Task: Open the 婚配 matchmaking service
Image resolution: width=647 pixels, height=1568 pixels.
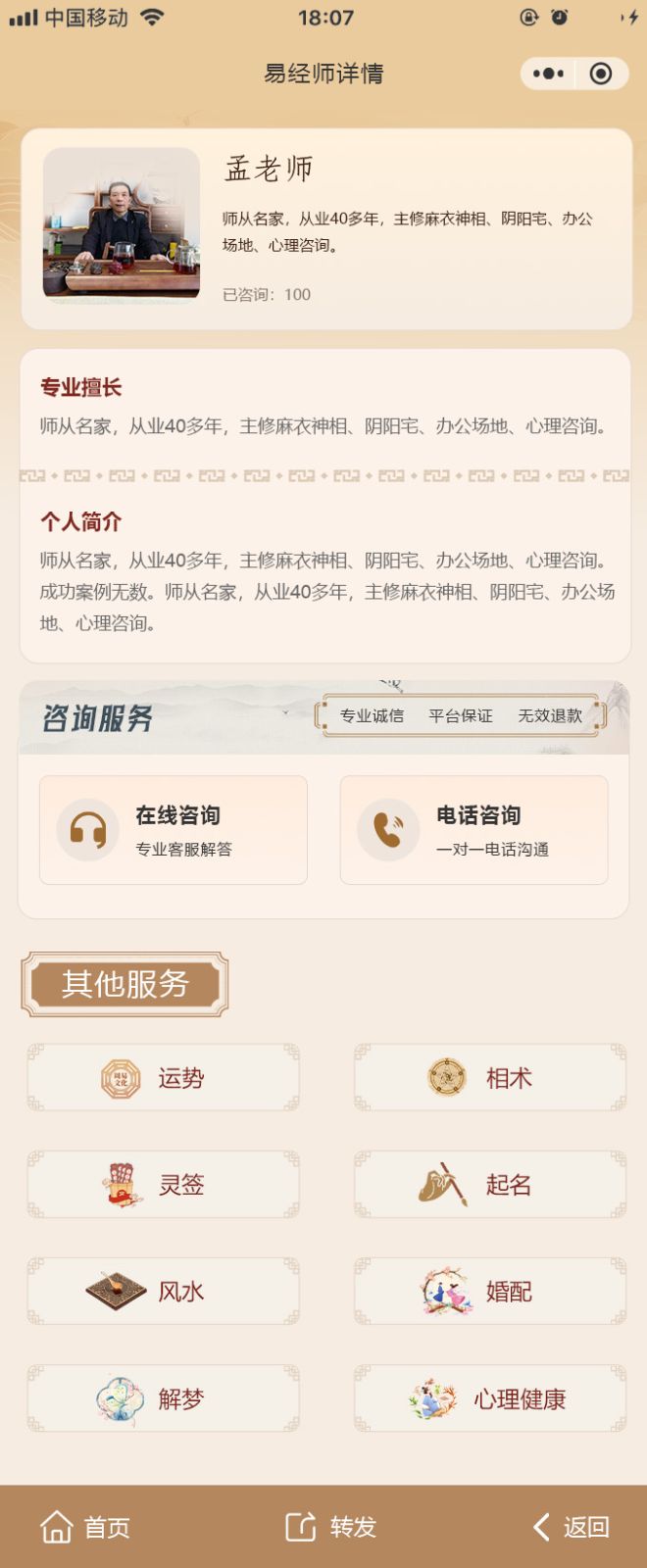Action: (x=490, y=1292)
